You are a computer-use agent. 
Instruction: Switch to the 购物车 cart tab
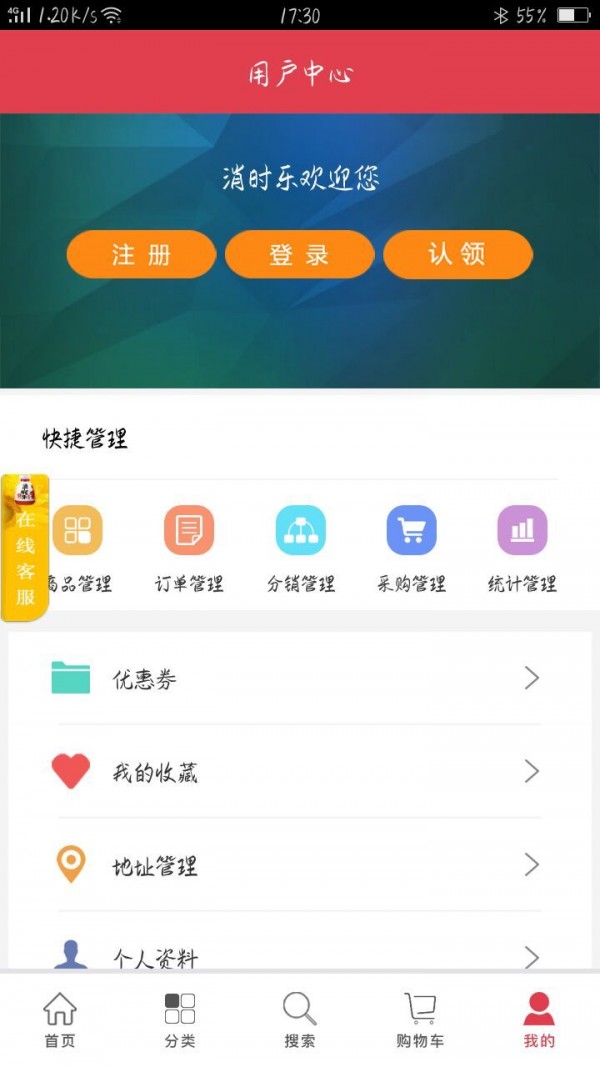[420, 1019]
